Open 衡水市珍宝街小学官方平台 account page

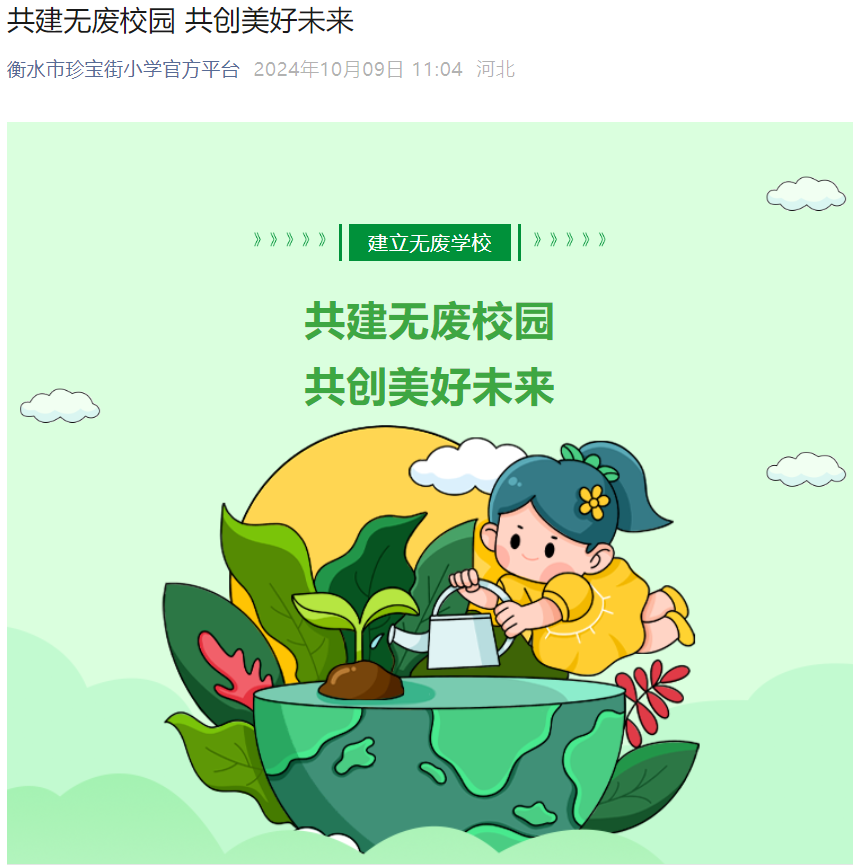click(123, 70)
